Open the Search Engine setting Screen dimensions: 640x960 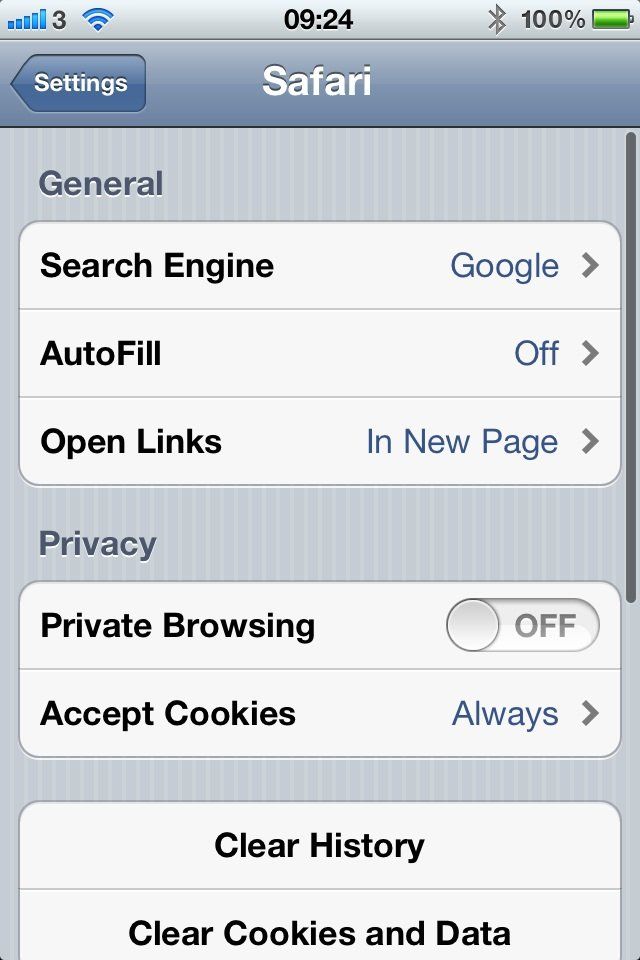pyautogui.click(x=320, y=266)
